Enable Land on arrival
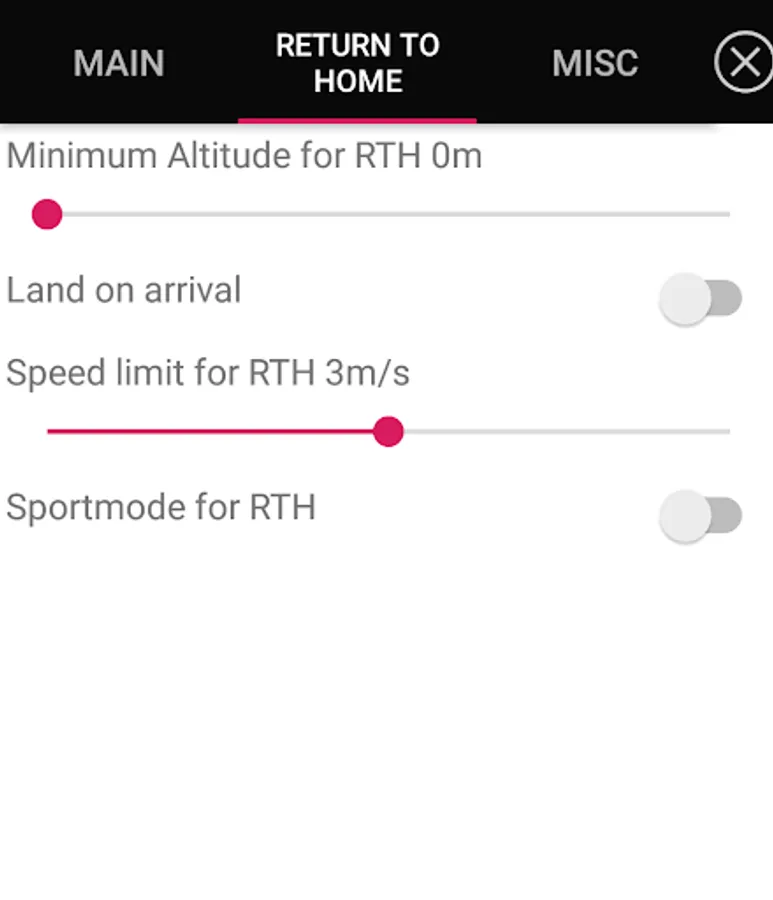 tap(700, 299)
